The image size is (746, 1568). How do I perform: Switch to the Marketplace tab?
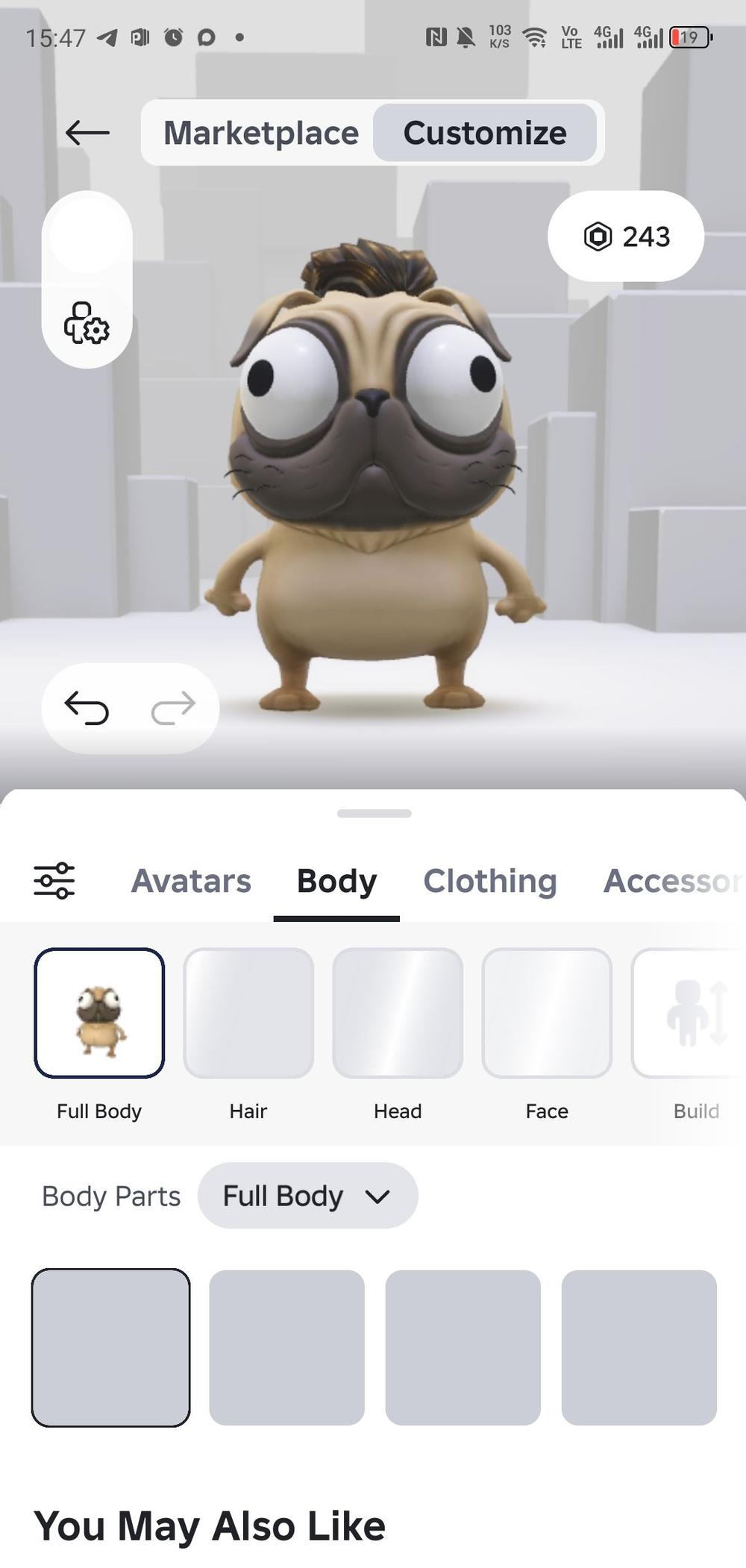coord(261,133)
